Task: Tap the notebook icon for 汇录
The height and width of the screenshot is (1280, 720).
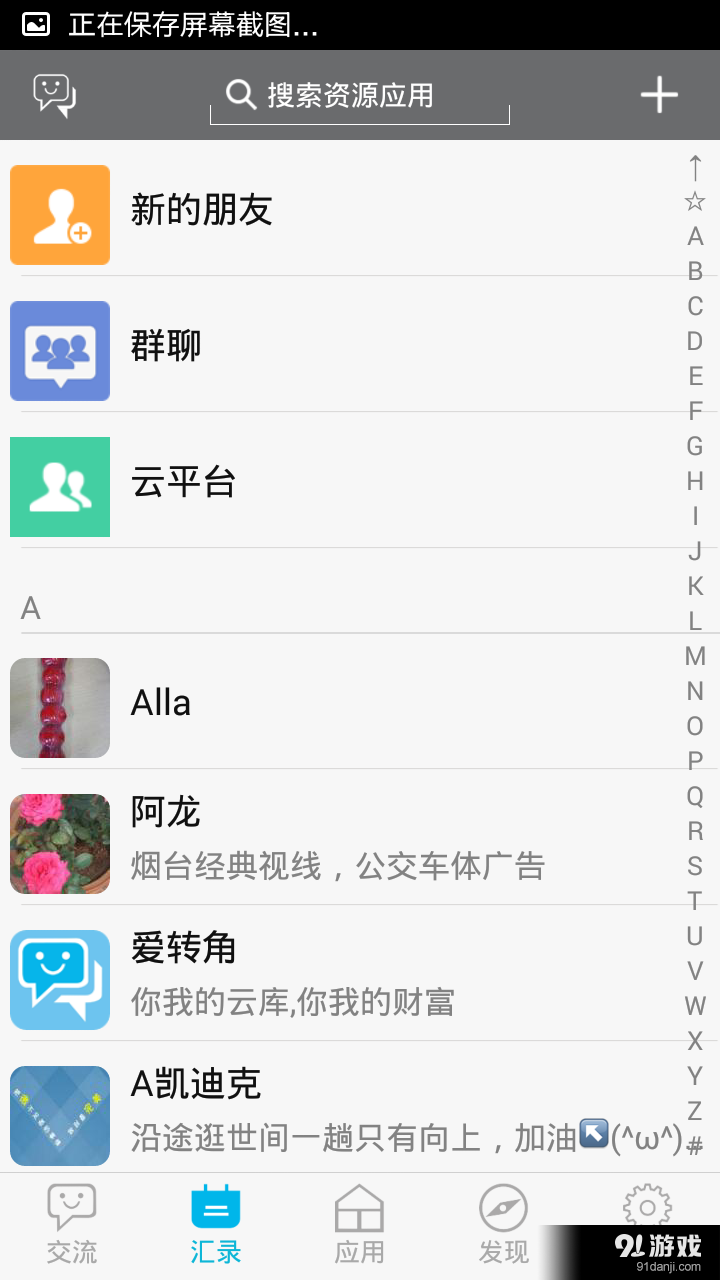Action: coord(215,1207)
